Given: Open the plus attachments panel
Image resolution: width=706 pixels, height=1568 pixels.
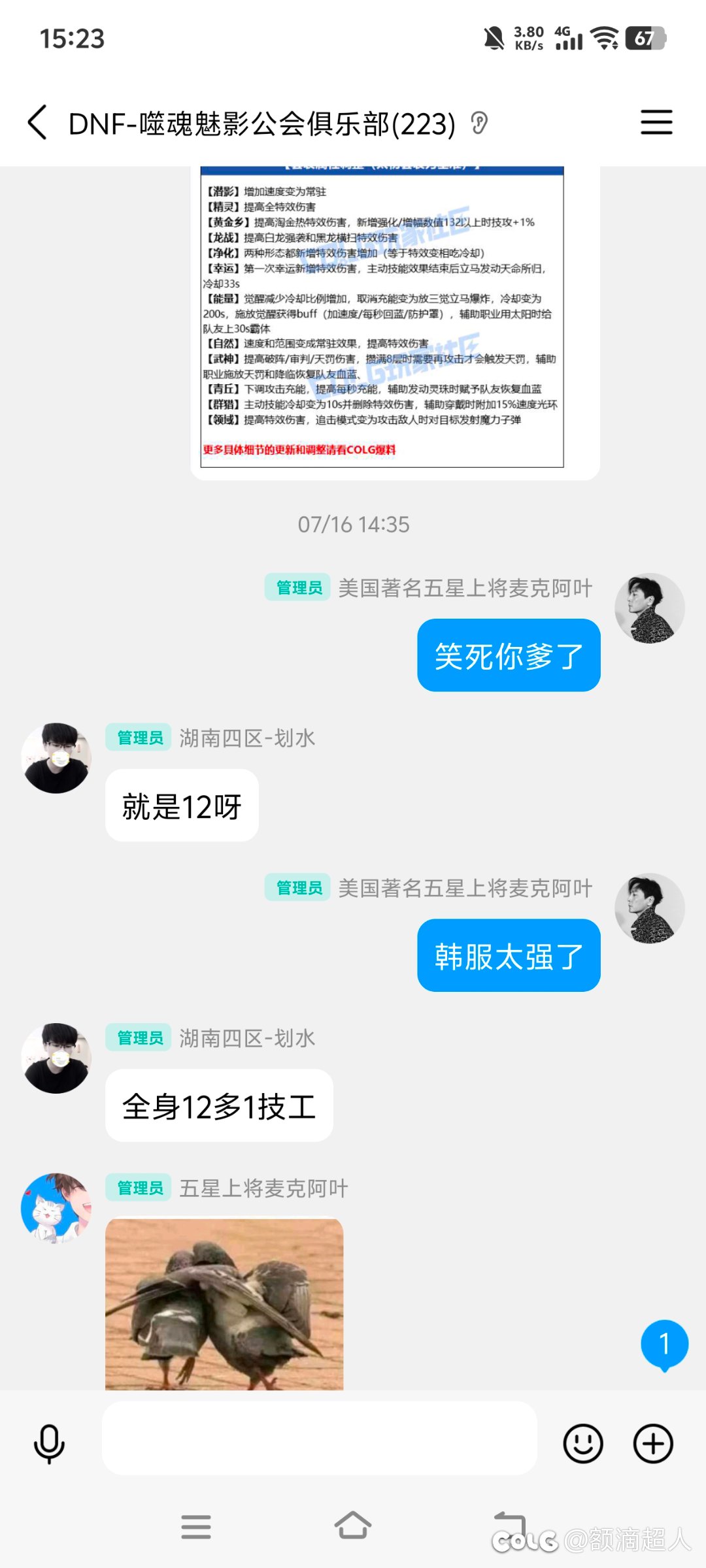Looking at the screenshot, I should coord(653,1443).
